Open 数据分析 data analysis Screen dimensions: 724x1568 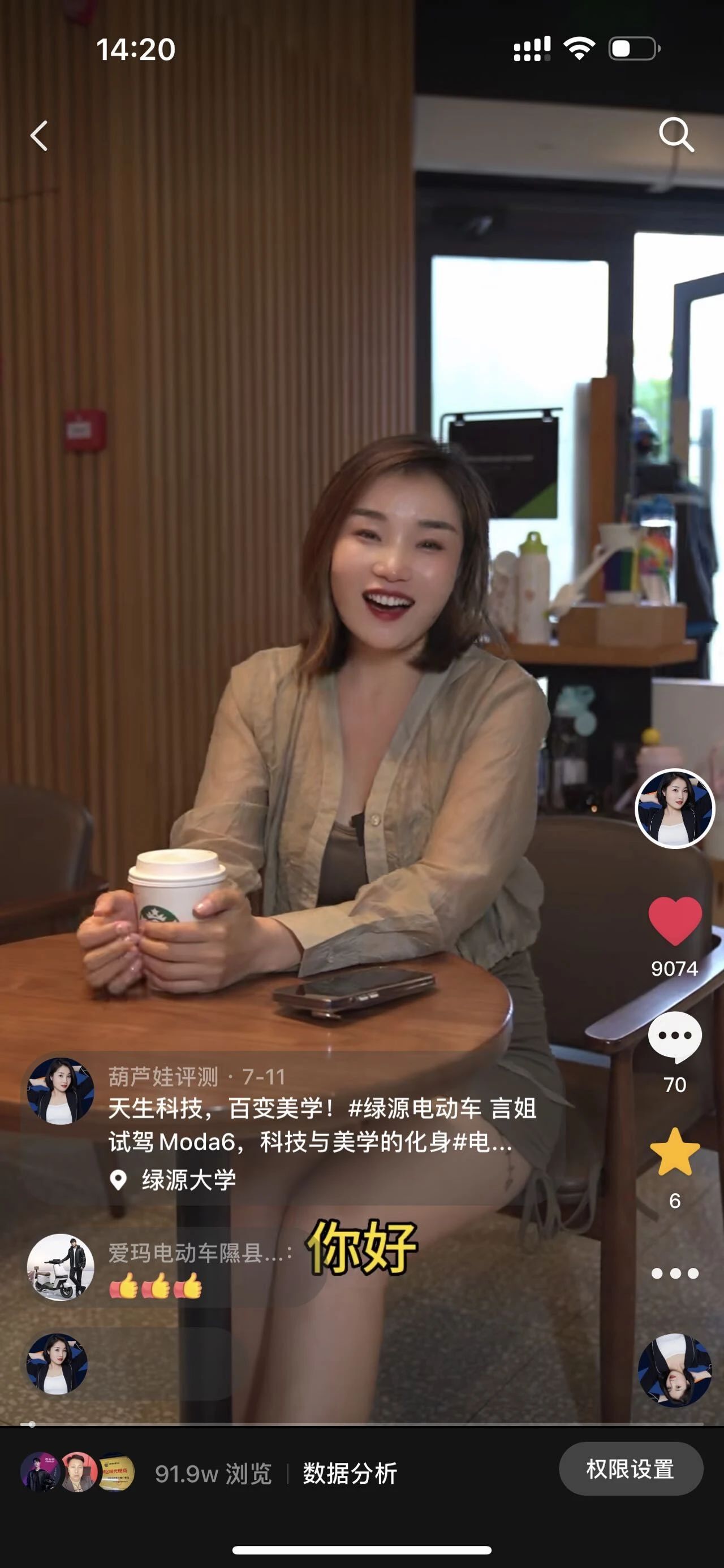click(x=350, y=1473)
